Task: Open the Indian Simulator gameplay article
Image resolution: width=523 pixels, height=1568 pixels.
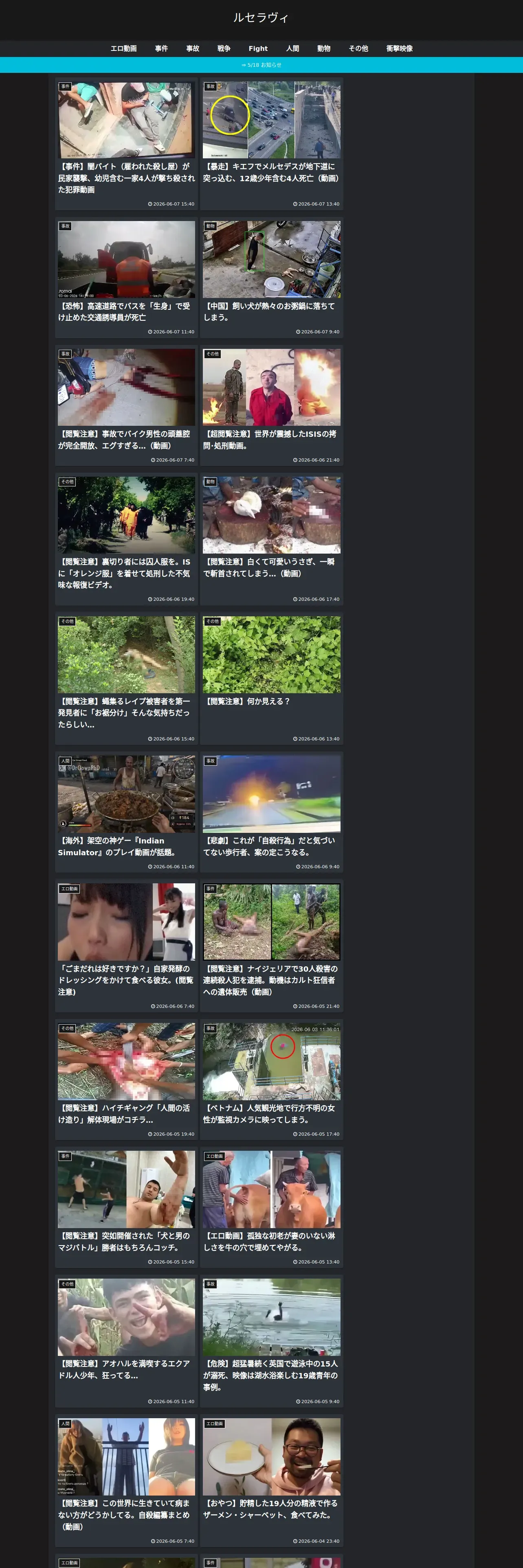Action: click(x=126, y=812)
